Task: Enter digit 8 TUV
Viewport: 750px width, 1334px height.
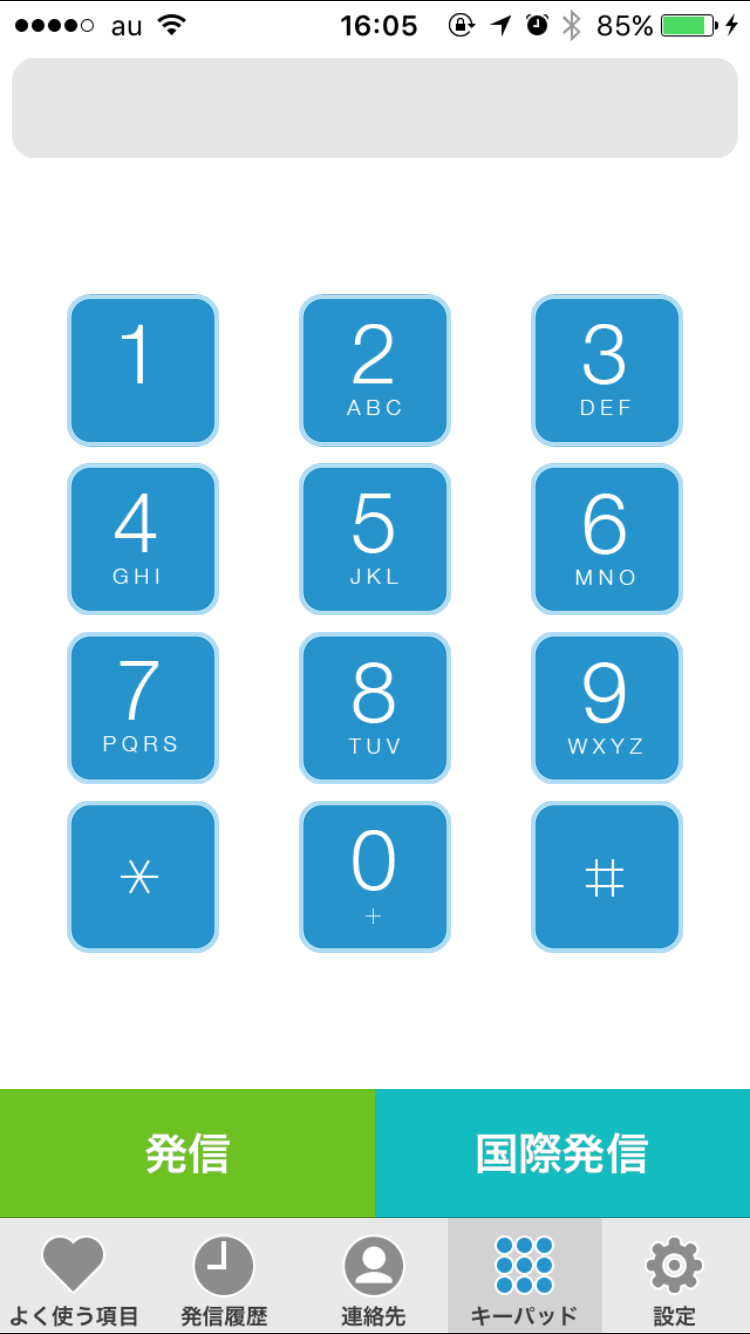Action: click(x=375, y=708)
